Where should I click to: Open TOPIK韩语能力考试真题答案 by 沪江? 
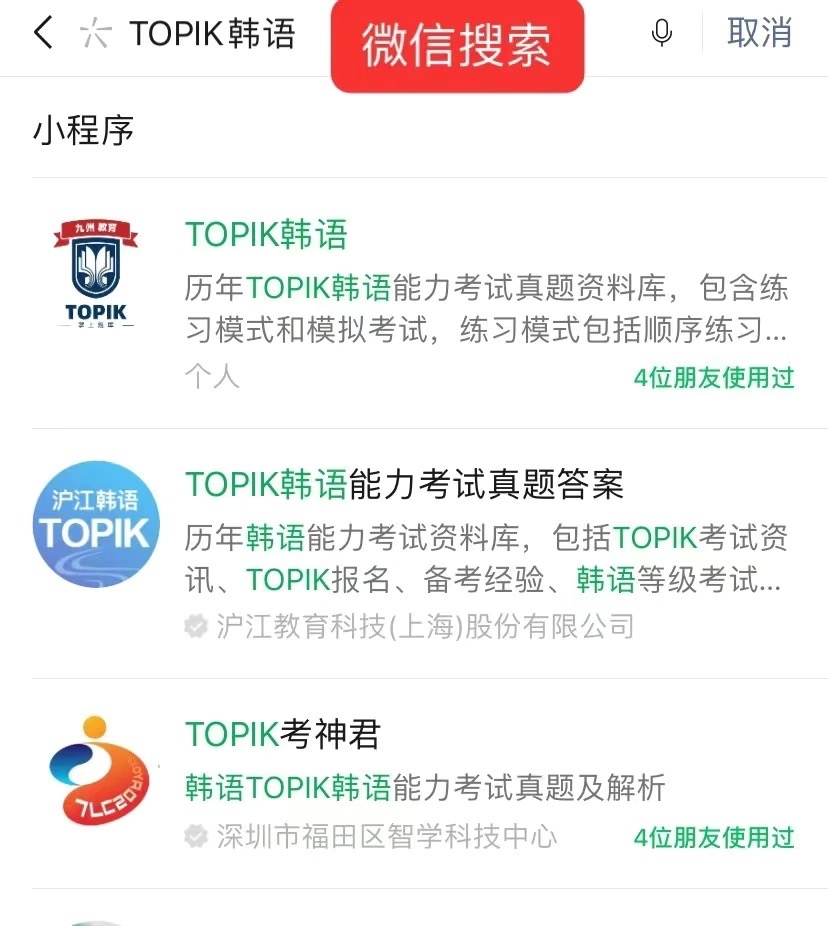(x=430, y=553)
